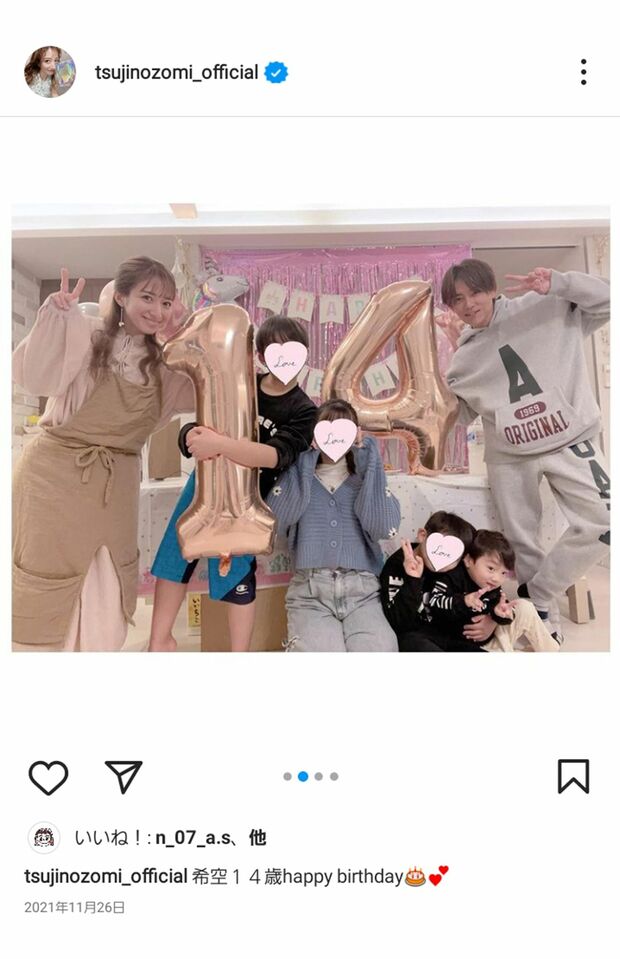
Task: Open the birthday photo in the post
Action: click(310, 428)
